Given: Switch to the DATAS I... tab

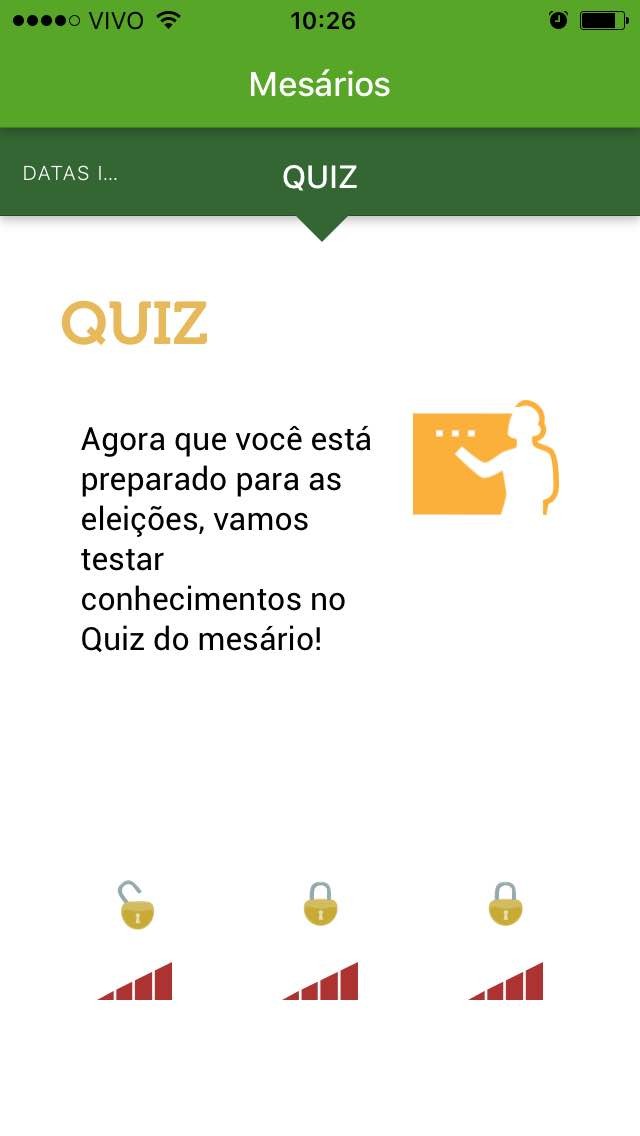Looking at the screenshot, I should 70,174.
